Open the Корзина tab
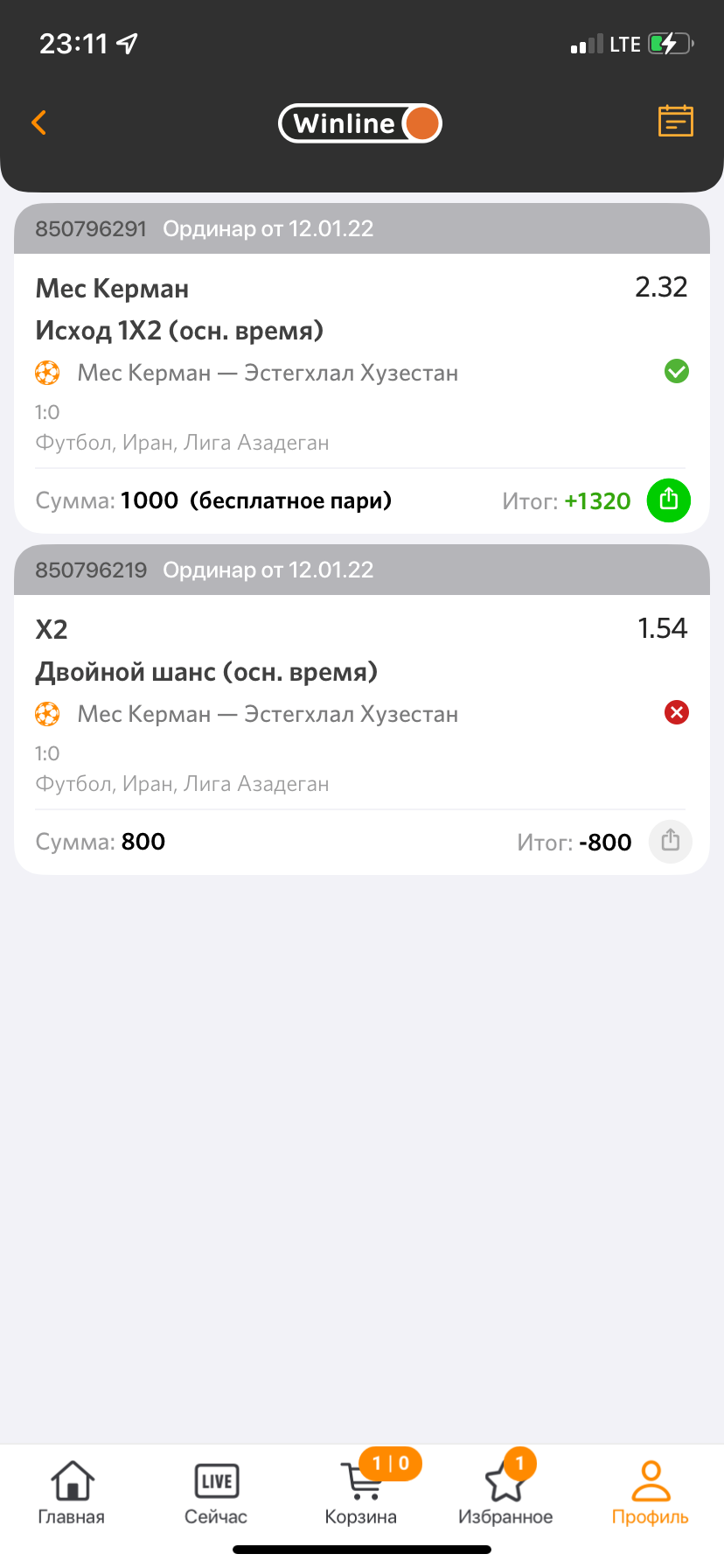The image size is (724, 1568). (x=361, y=1493)
